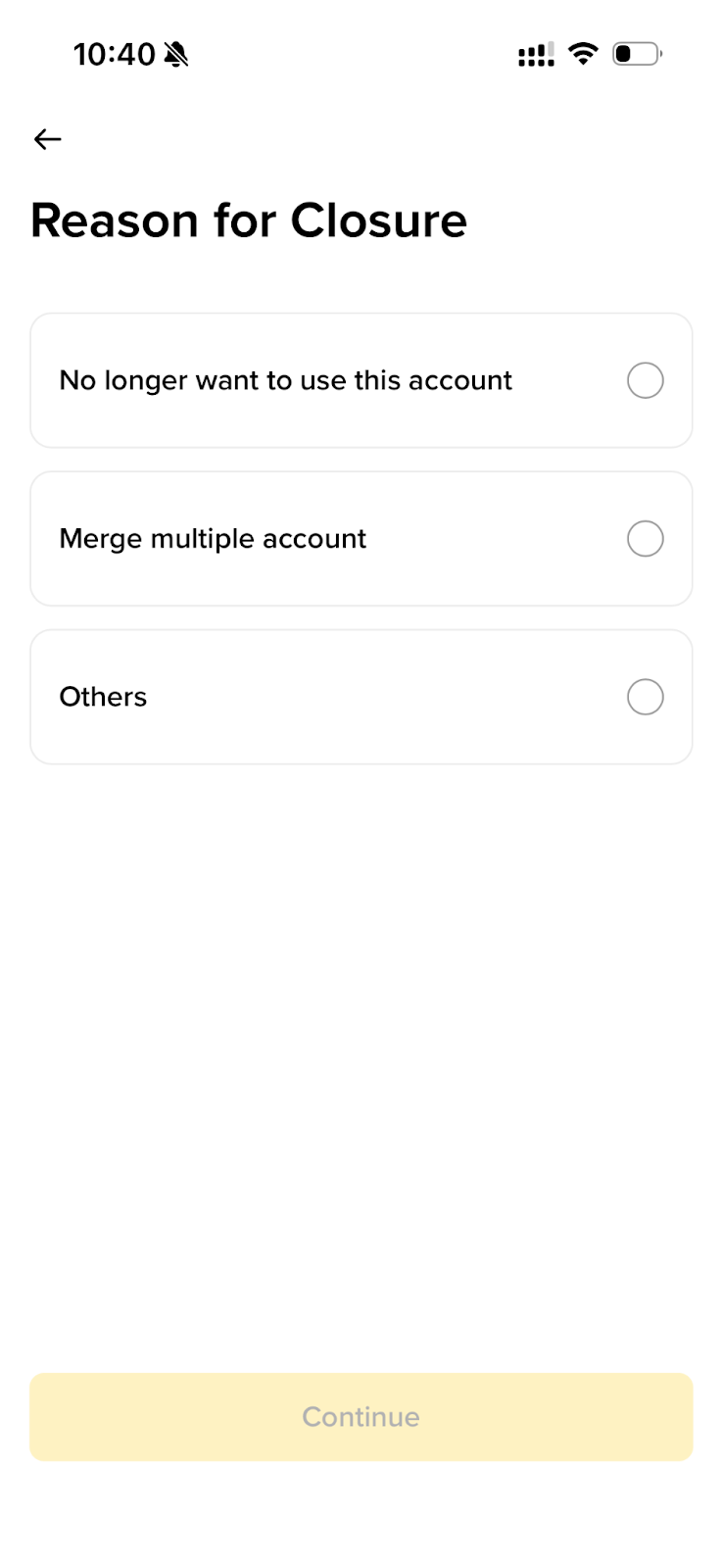The width and height of the screenshot is (723, 1568).
Task: Click the clock showing 10:40
Action: pyautogui.click(x=115, y=54)
